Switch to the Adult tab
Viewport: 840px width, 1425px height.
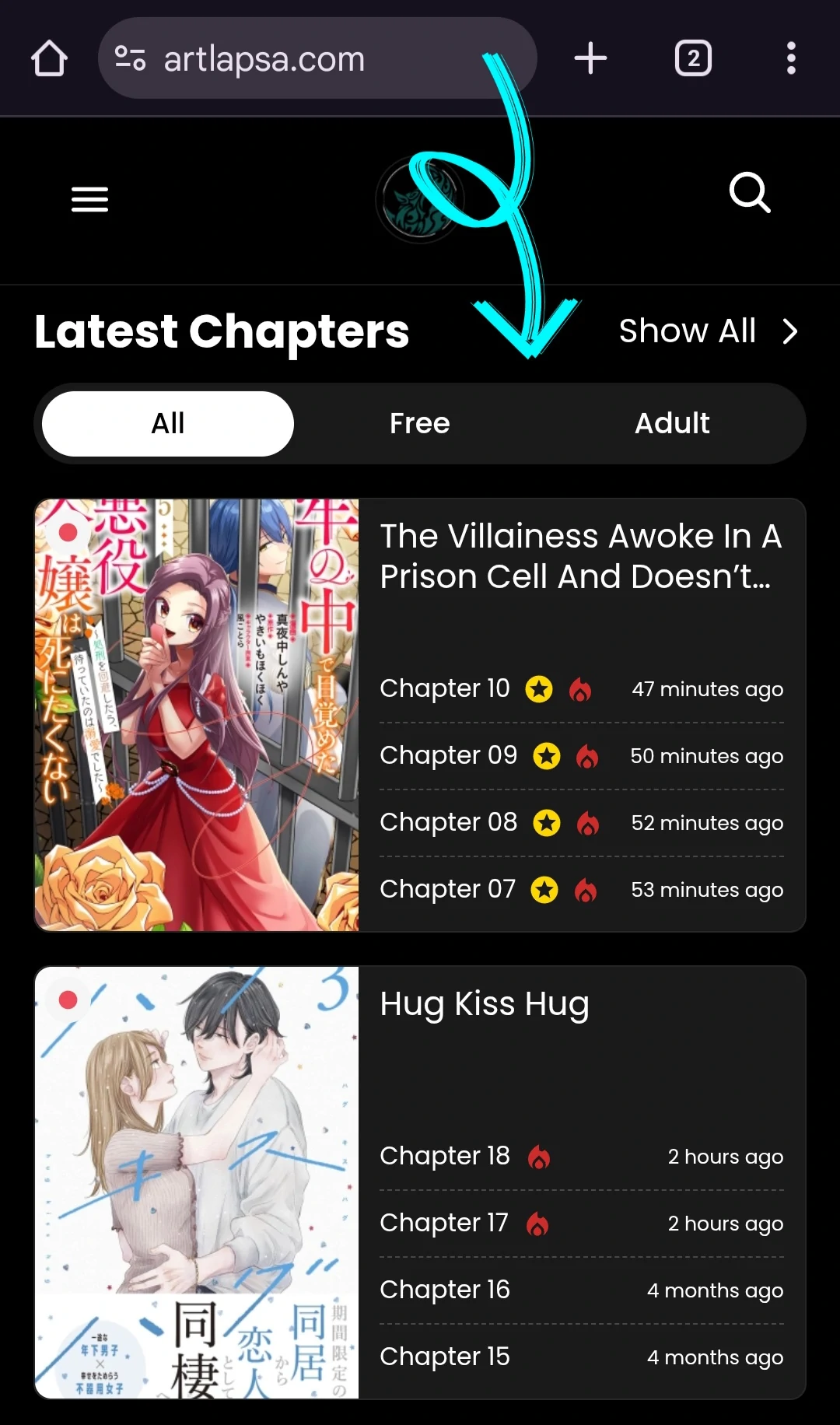tap(672, 423)
